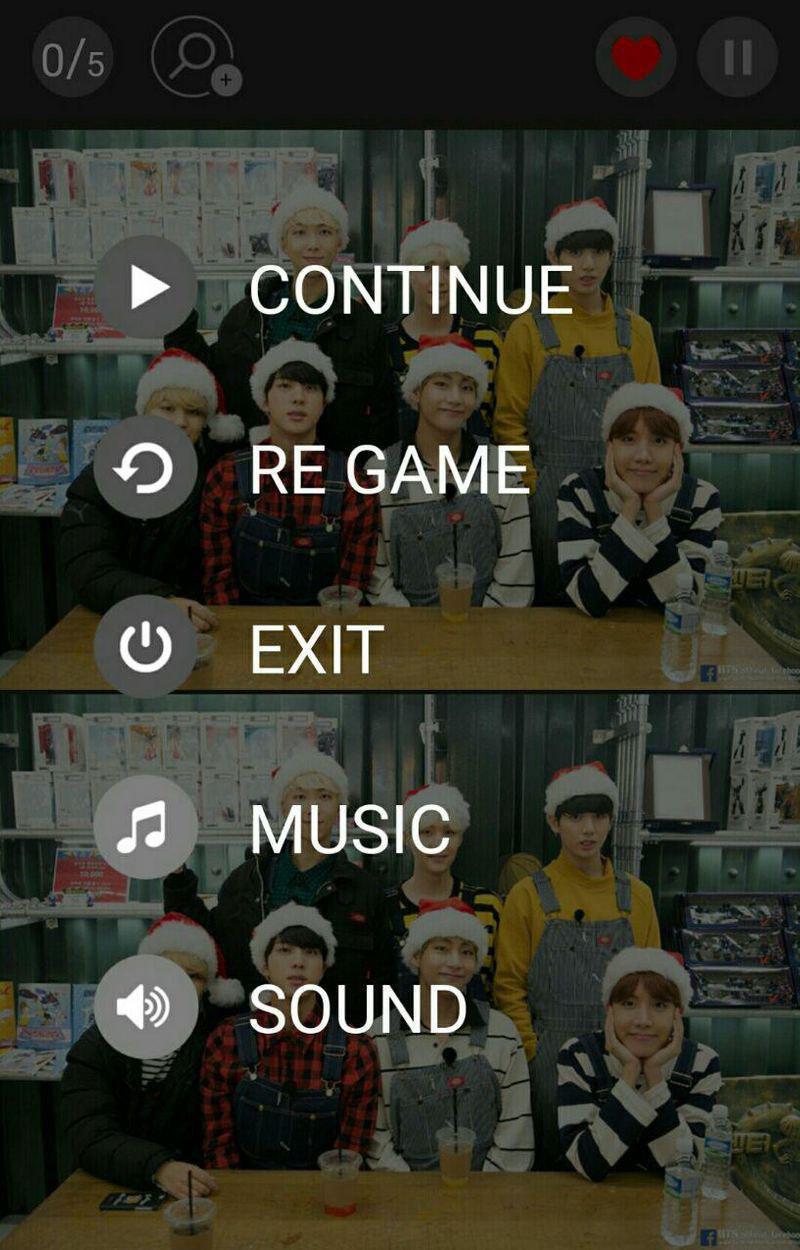The image size is (800, 1250).
Task: Mute the game by tapping SOUND
Action: coord(358,1006)
